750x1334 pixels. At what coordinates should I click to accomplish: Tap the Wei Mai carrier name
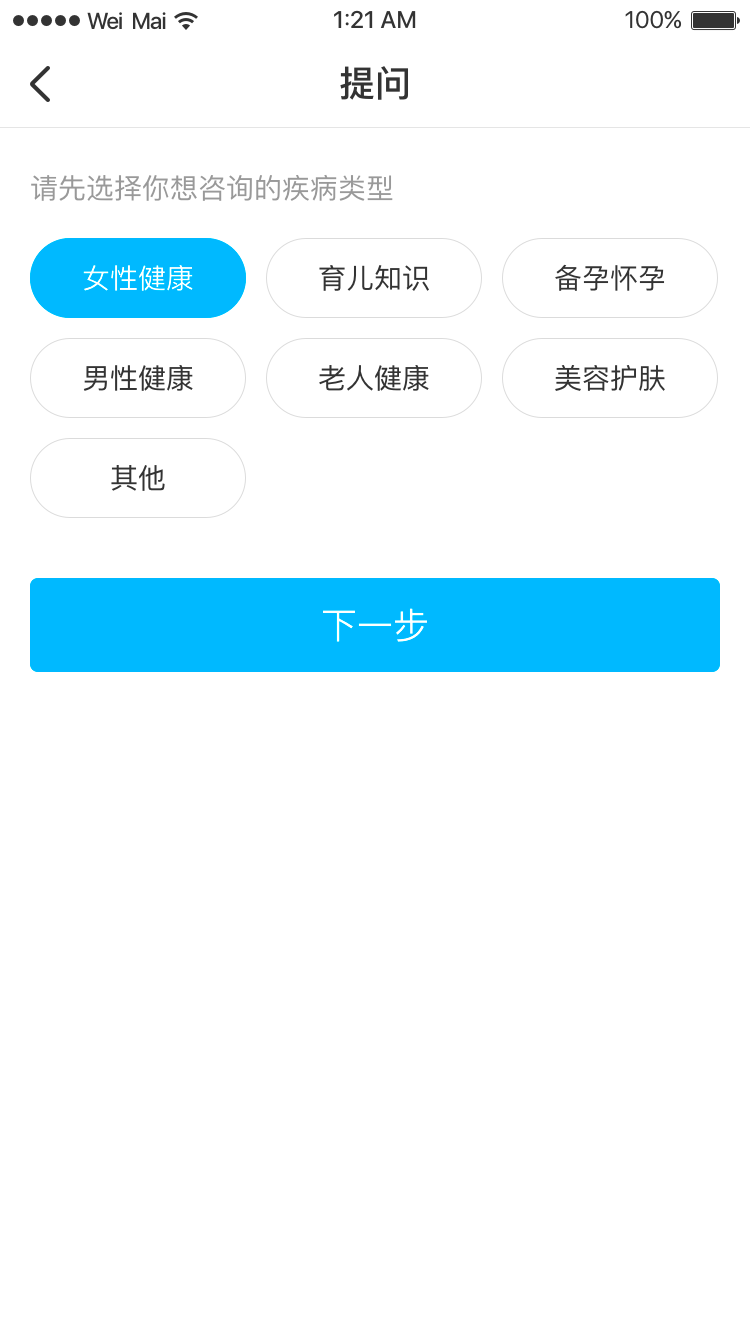pos(125,18)
